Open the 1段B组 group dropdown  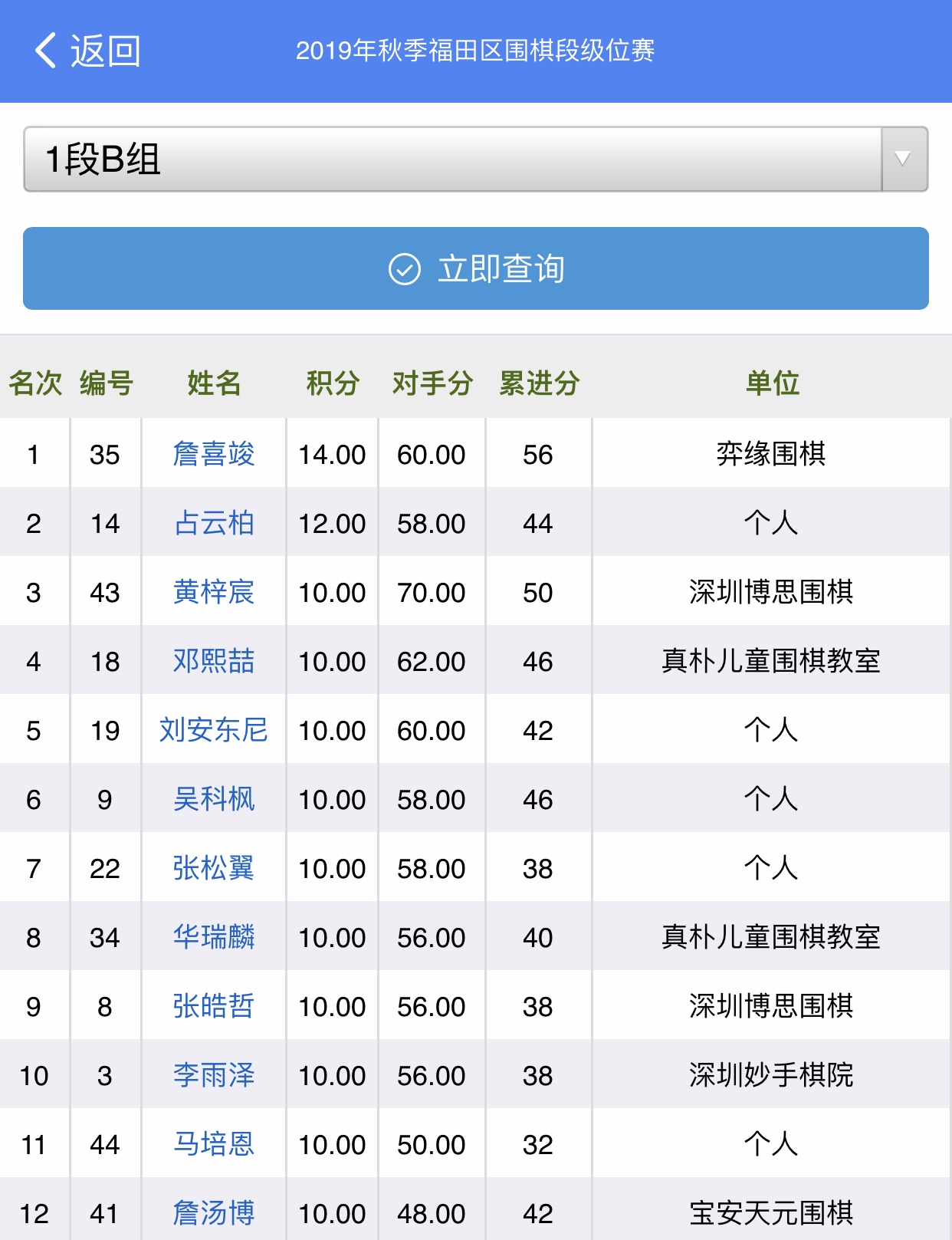(475, 160)
